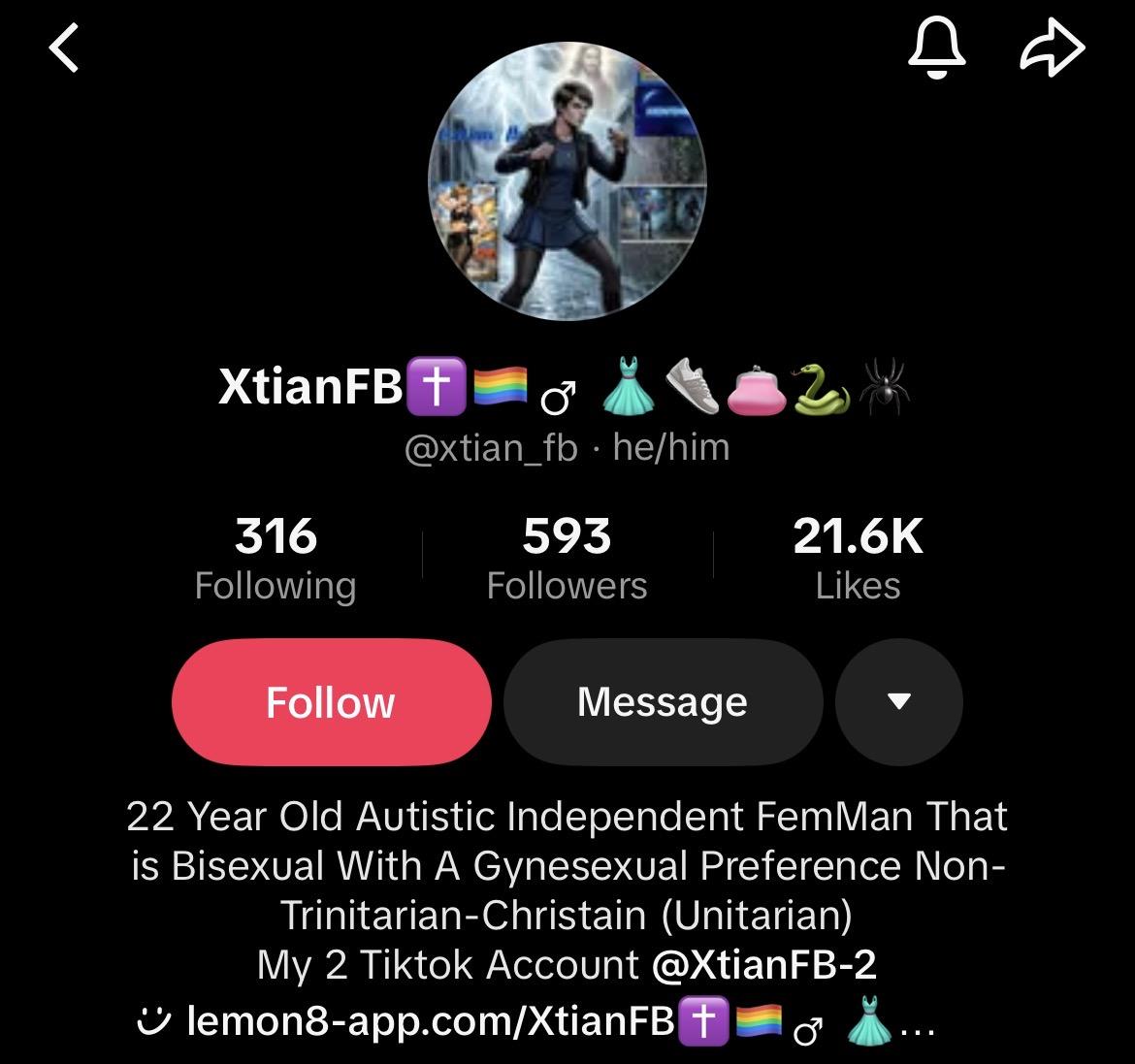
Task: Open the 316 Following list
Action: [276, 559]
